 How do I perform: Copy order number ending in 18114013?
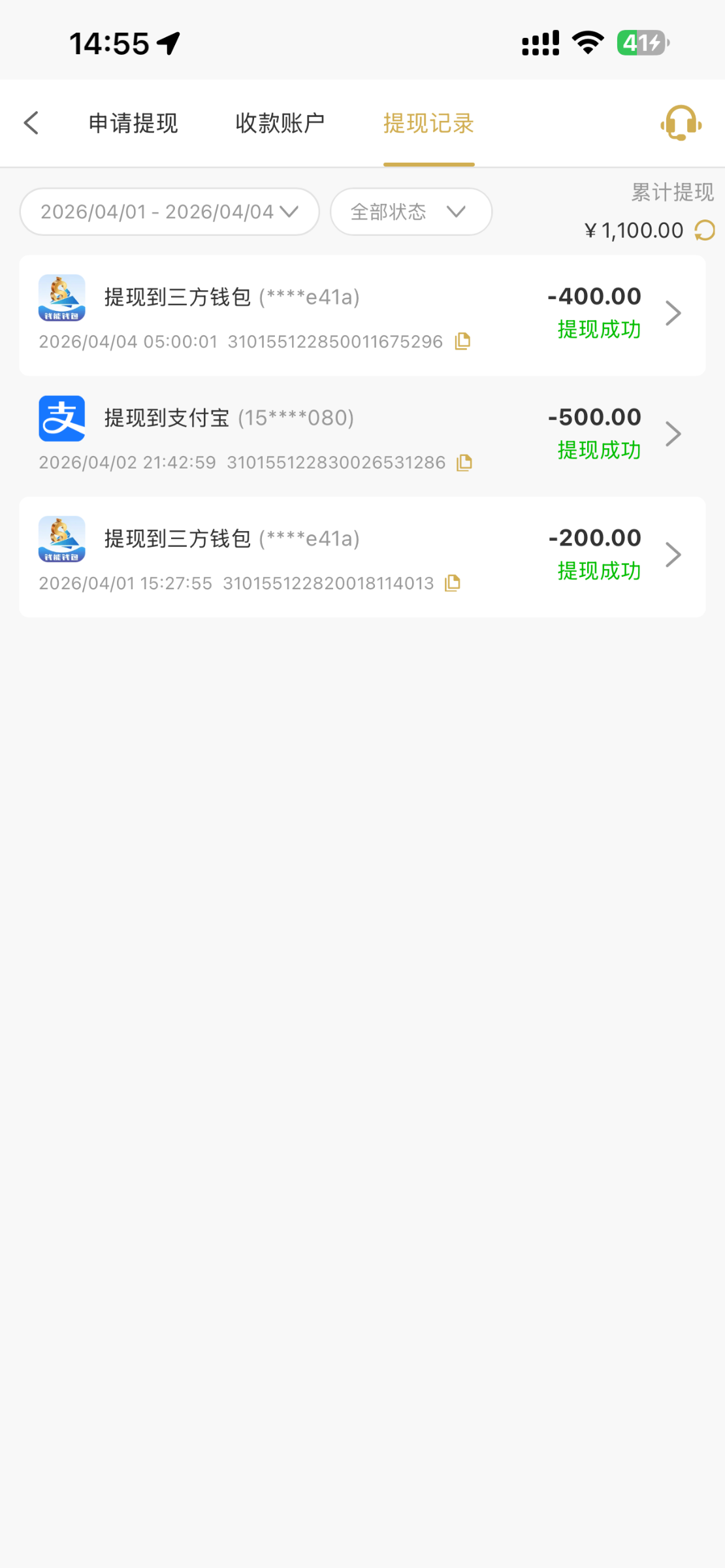click(x=453, y=583)
